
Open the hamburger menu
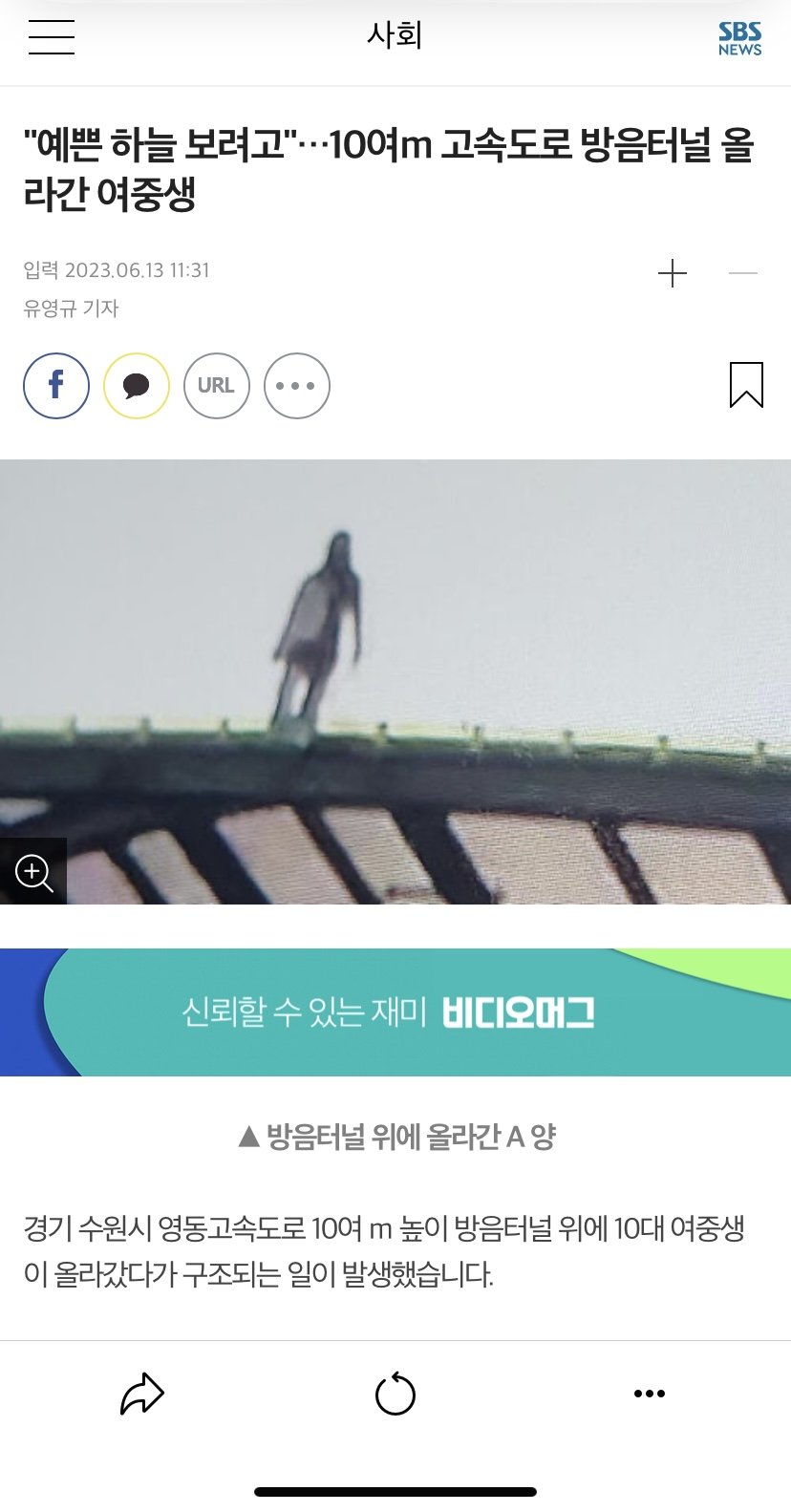tap(52, 37)
